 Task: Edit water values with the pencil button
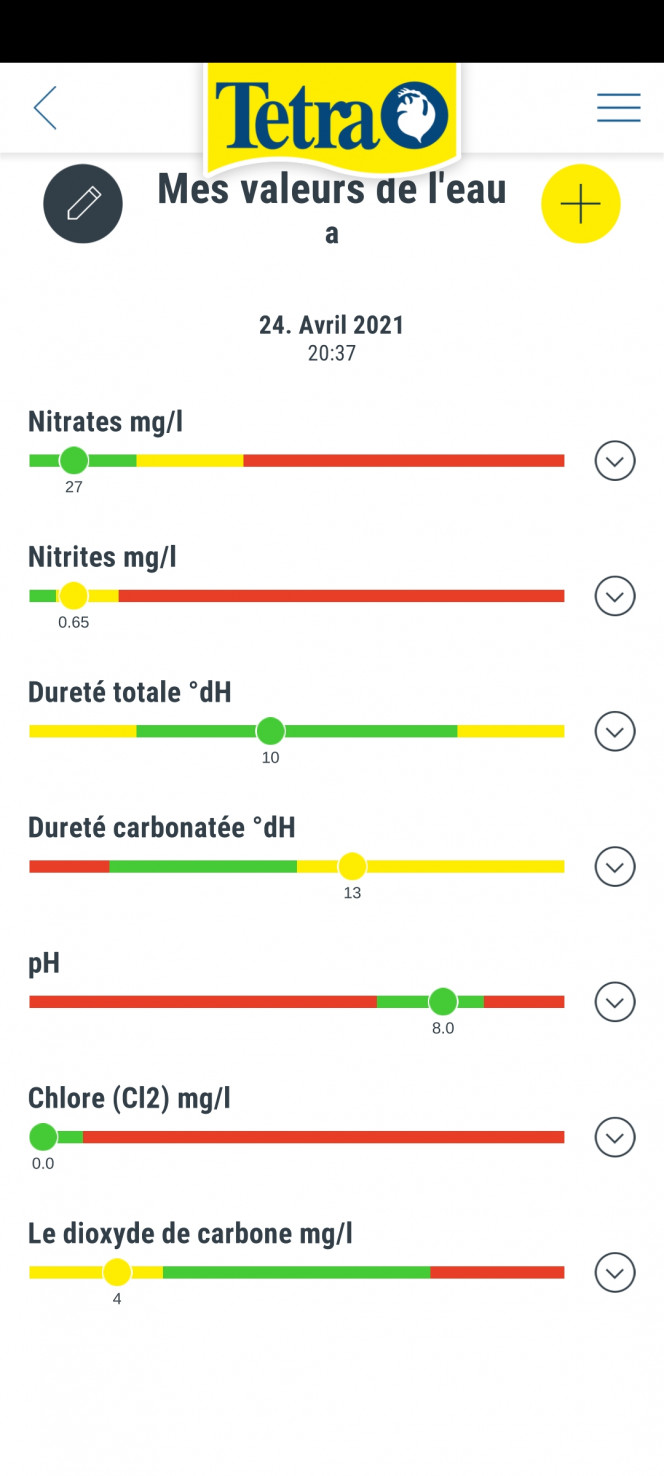pos(83,204)
